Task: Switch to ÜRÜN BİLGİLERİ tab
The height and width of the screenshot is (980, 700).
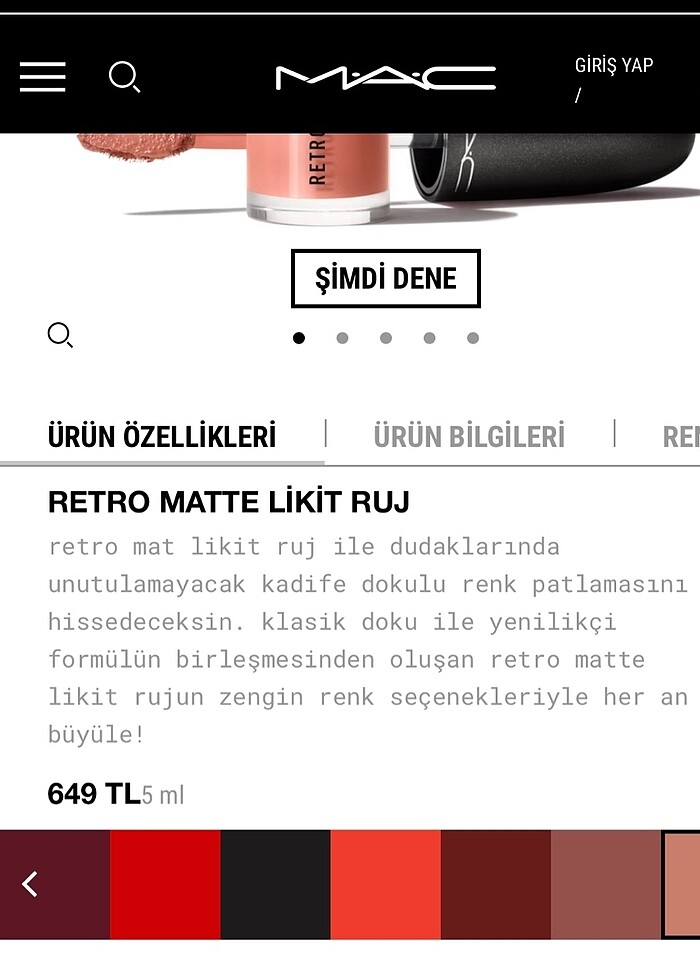Action: point(469,437)
